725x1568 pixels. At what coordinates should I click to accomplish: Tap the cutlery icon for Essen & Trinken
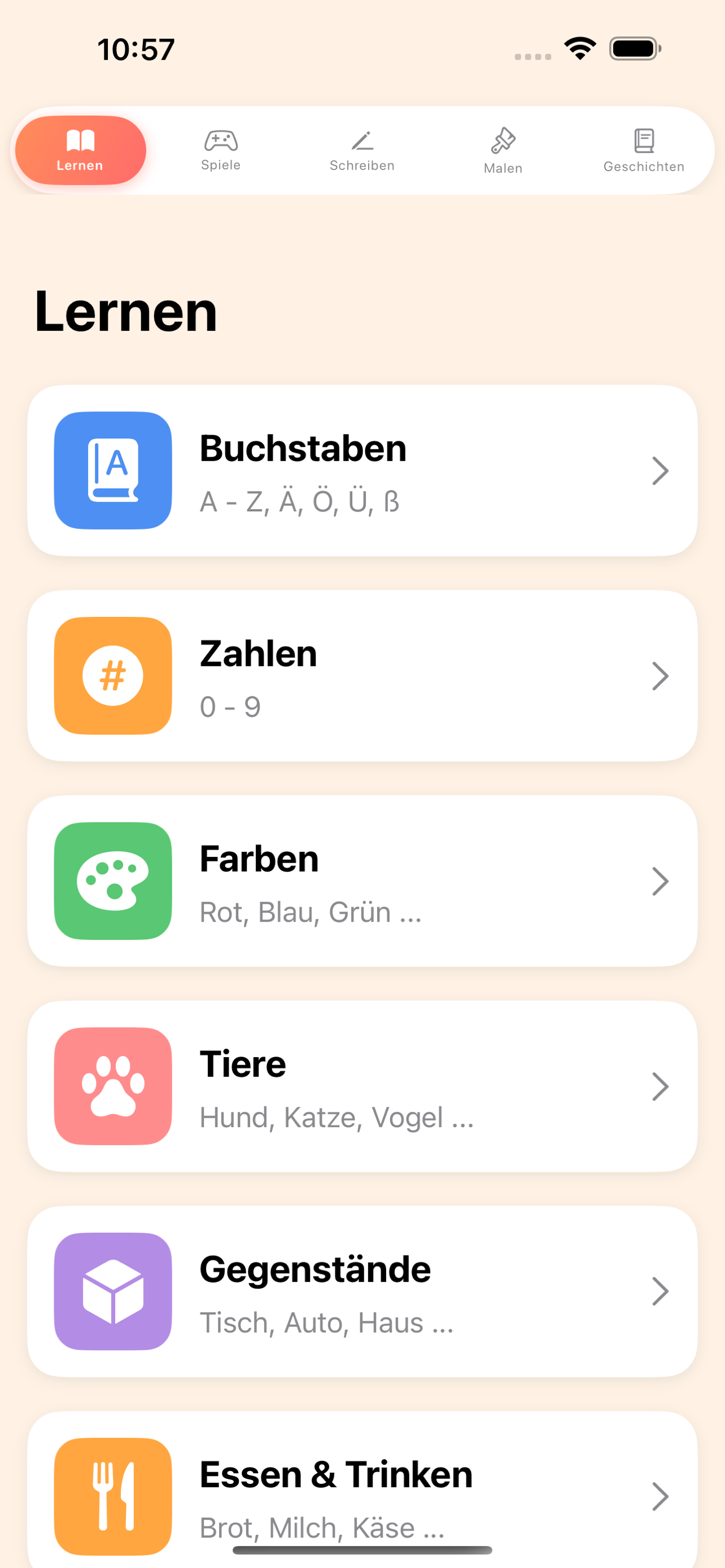click(x=113, y=1497)
